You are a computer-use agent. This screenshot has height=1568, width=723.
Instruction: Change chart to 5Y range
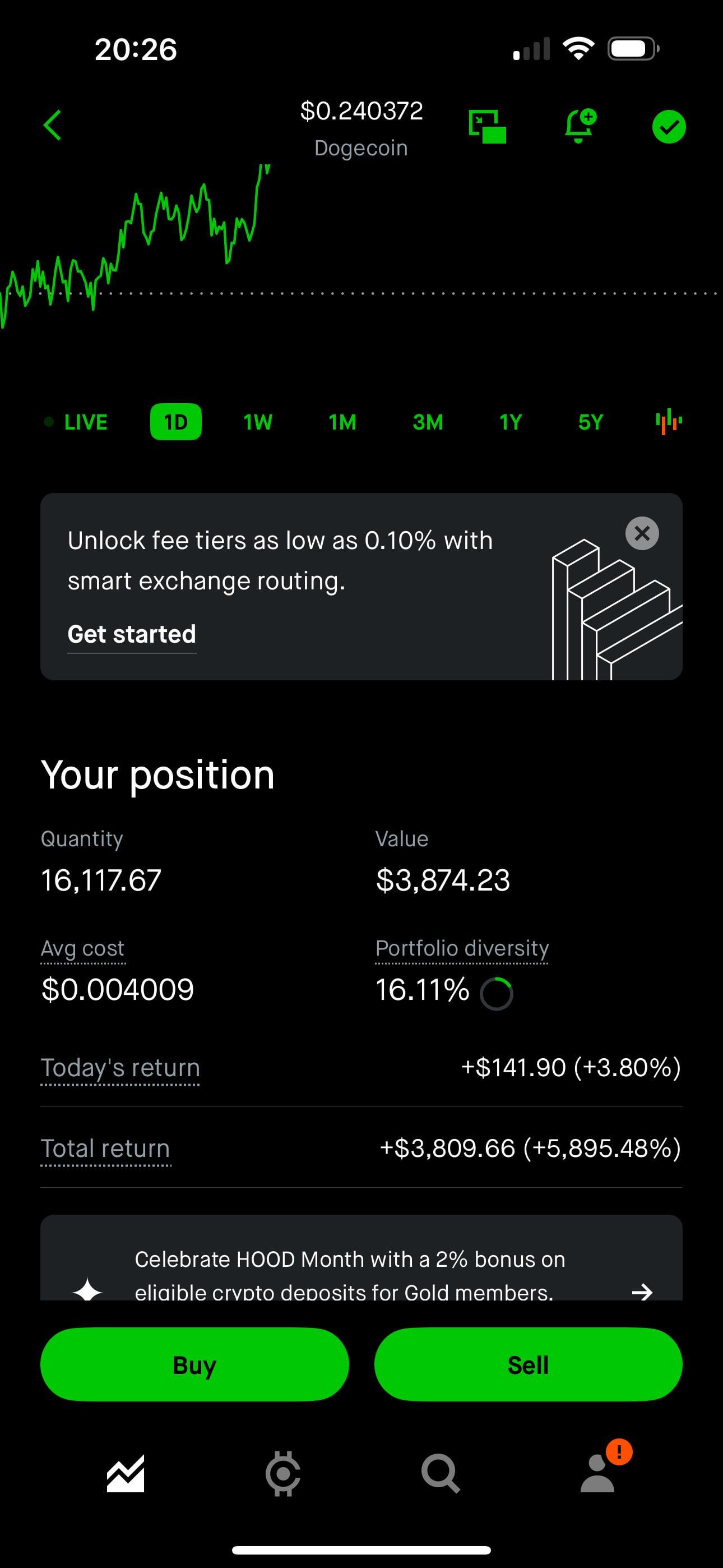coord(590,422)
